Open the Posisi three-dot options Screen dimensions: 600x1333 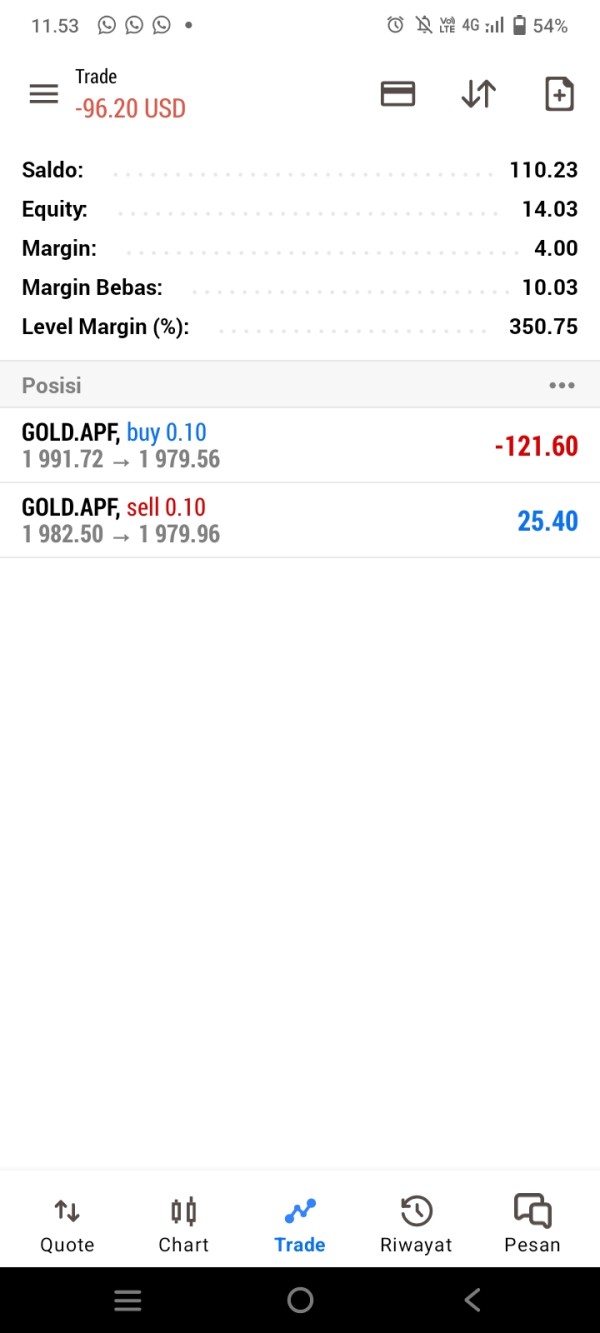[562, 385]
